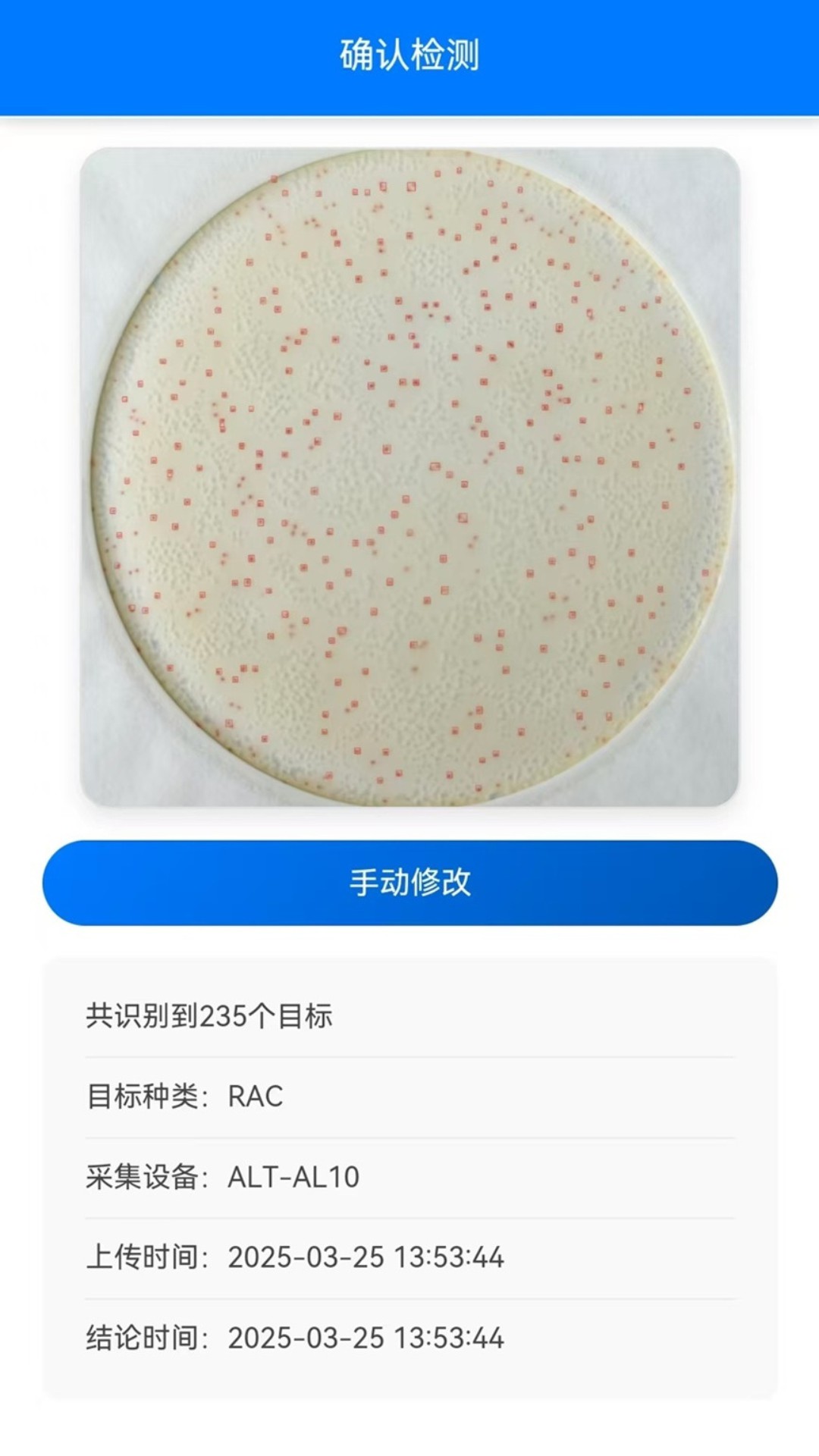Screen dimensions: 819x1456
Task: Tap the 手动修改 button
Action: 409,883
